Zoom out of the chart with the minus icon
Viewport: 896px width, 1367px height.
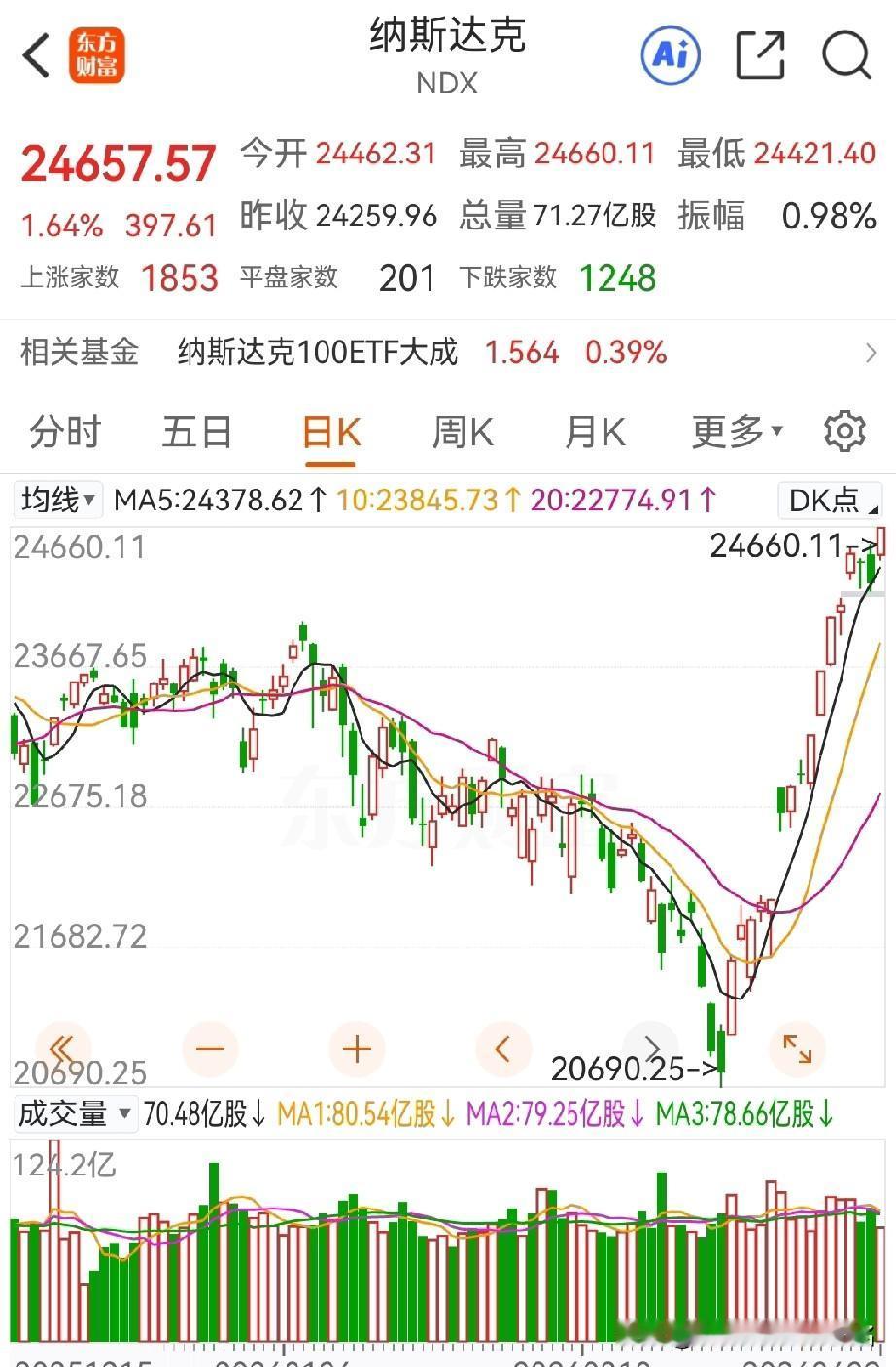click(x=210, y=1049)
